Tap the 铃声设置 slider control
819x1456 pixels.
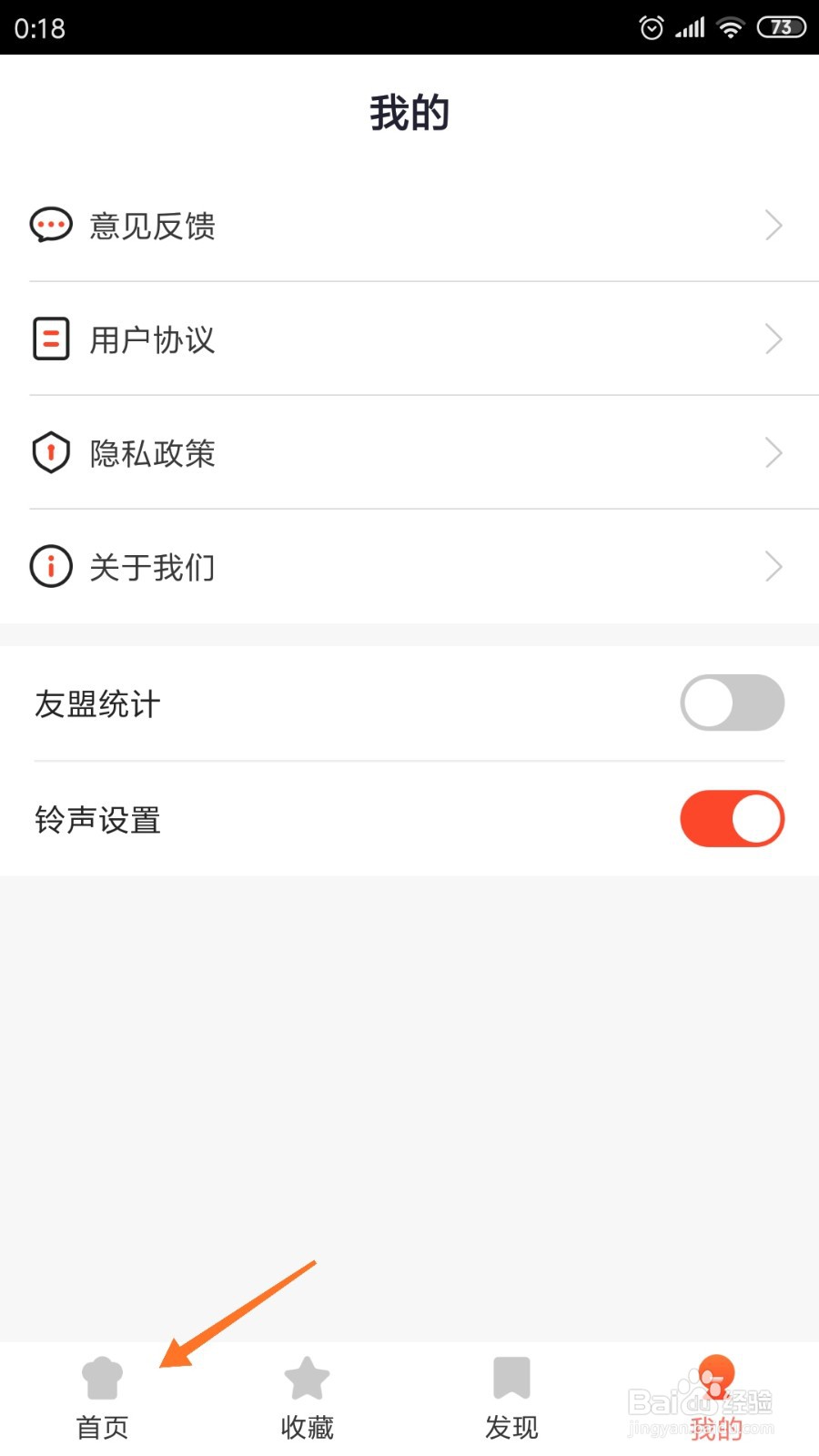pos(732,818)
